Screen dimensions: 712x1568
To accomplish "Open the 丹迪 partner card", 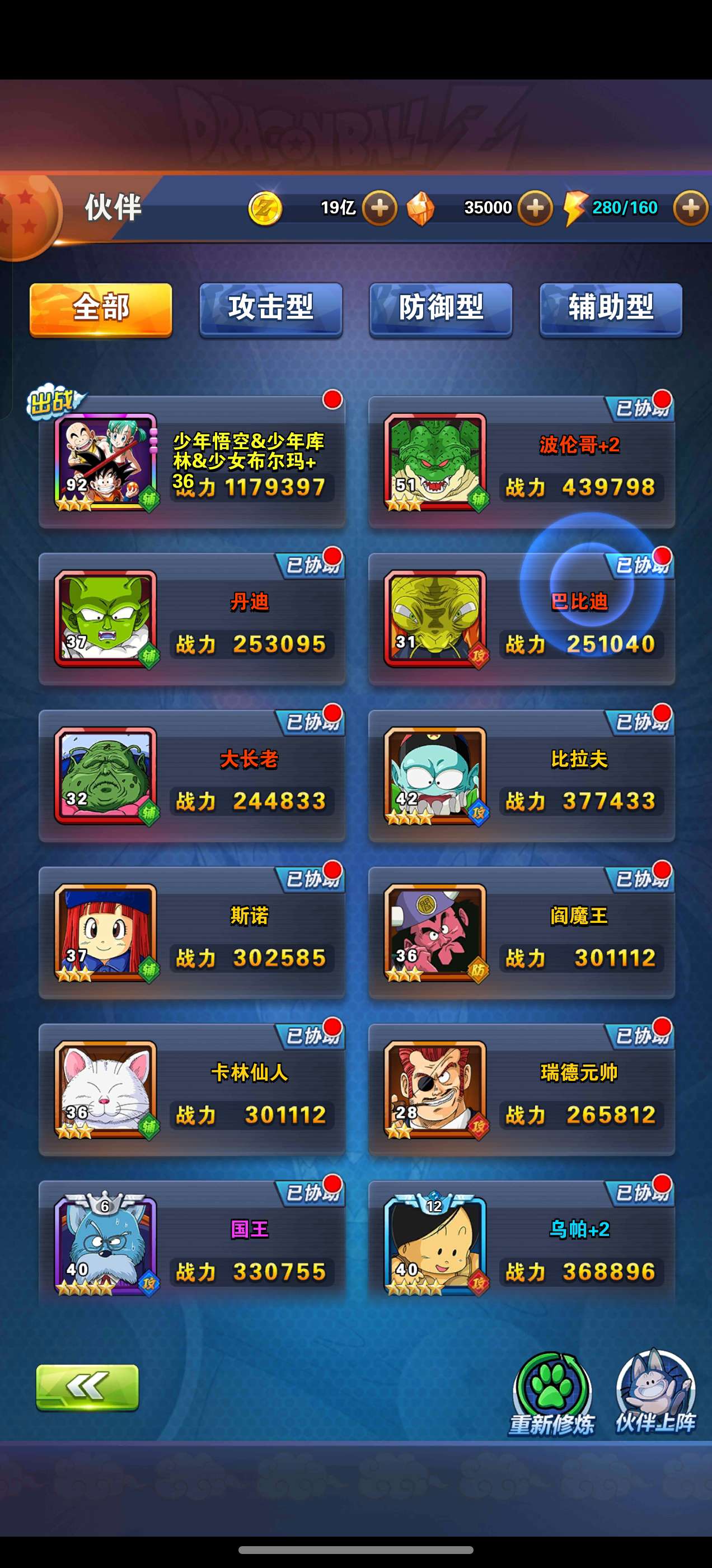I will coord(191,621).
